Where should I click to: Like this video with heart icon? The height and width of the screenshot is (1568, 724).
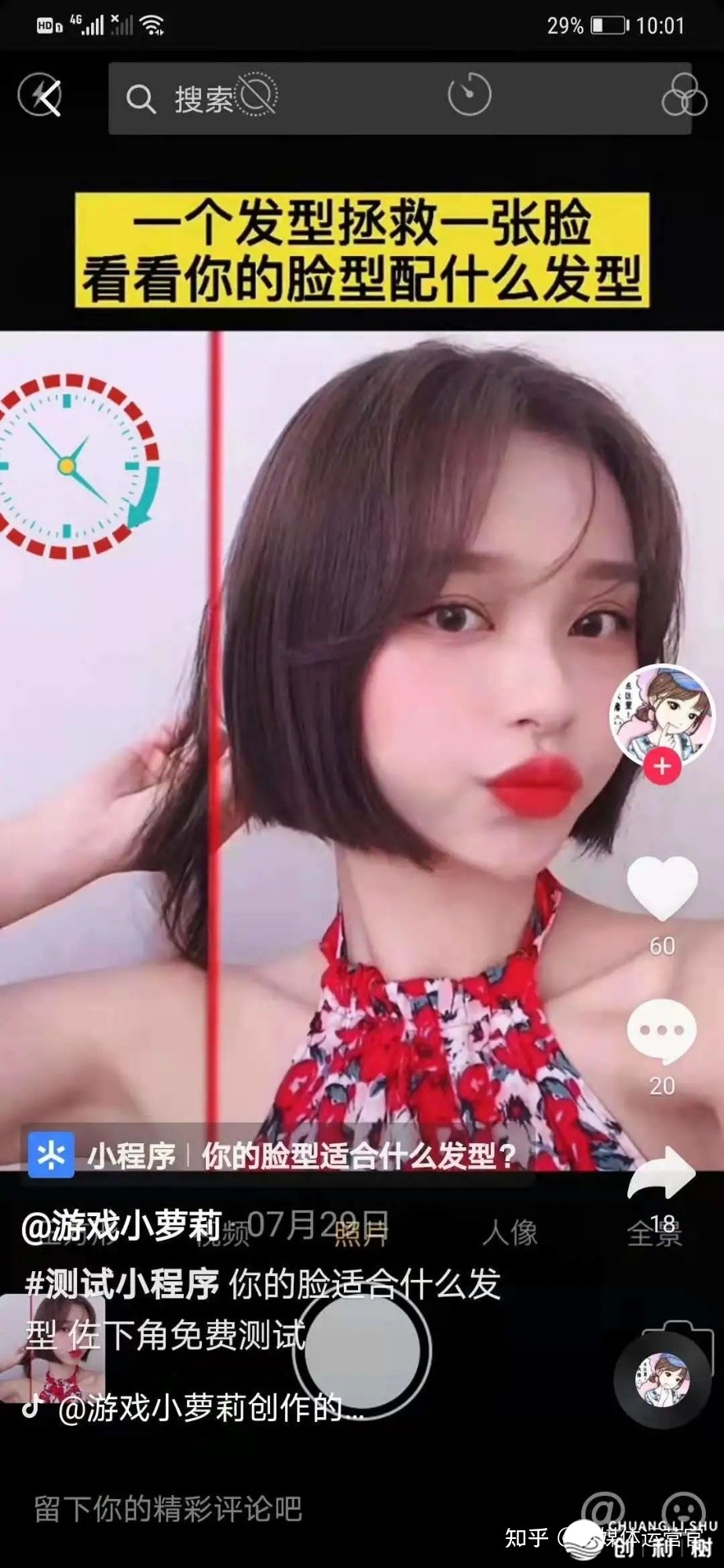coord(662,887)
